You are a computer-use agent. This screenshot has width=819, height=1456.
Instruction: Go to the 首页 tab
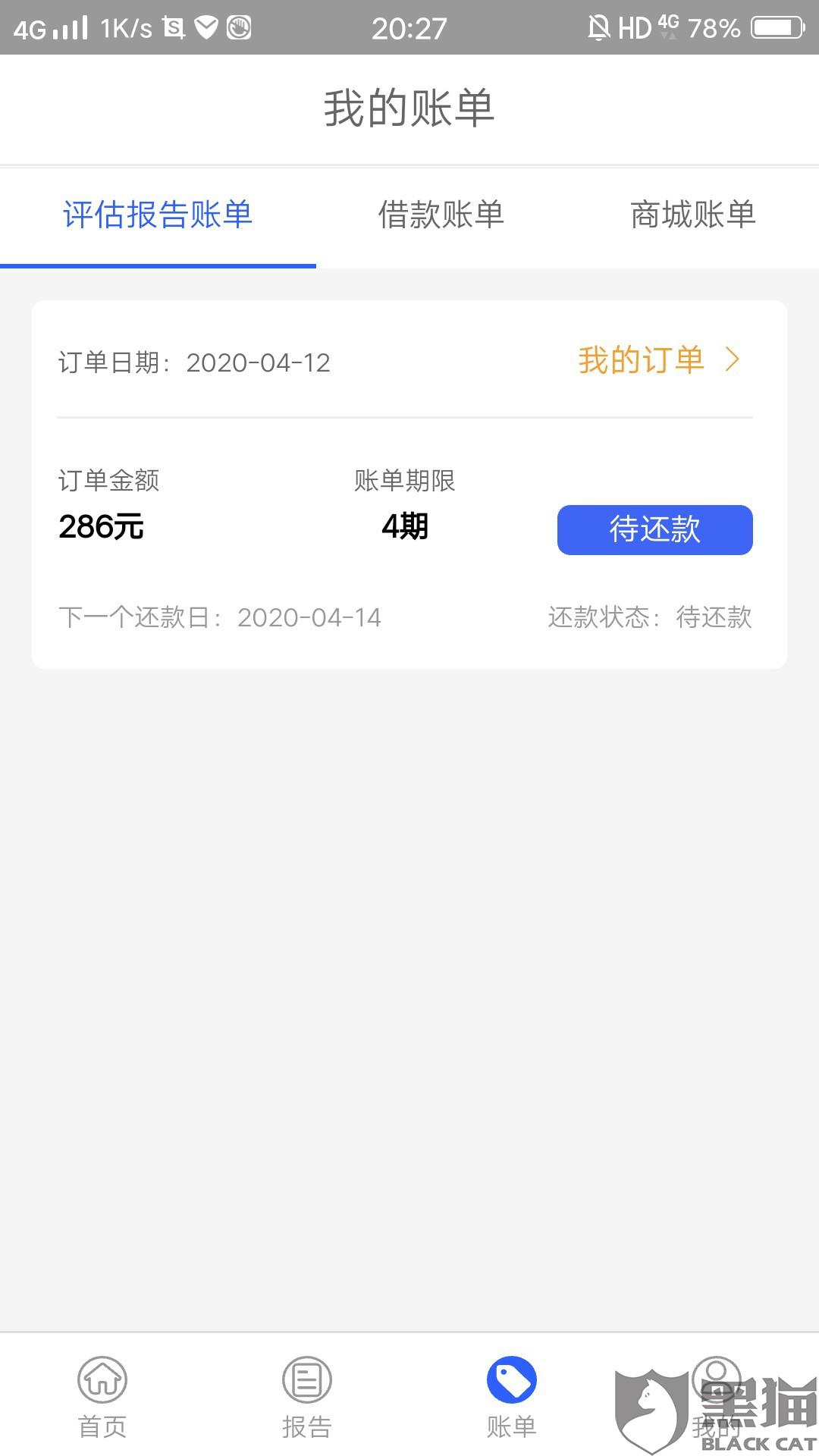102,1397
